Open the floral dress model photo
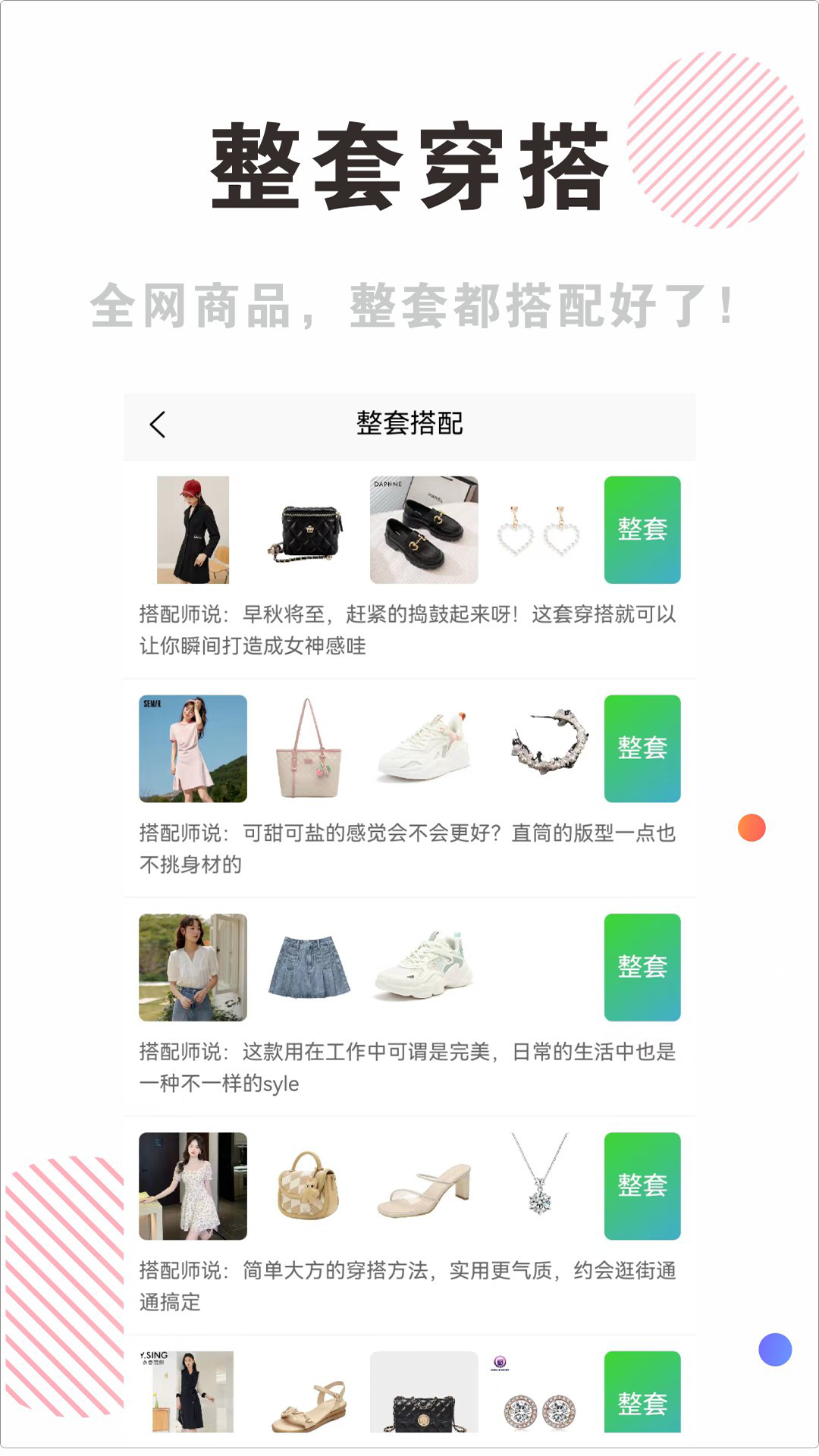The height and width of the screenshot is (1456, 819). tap(193, 1185)
